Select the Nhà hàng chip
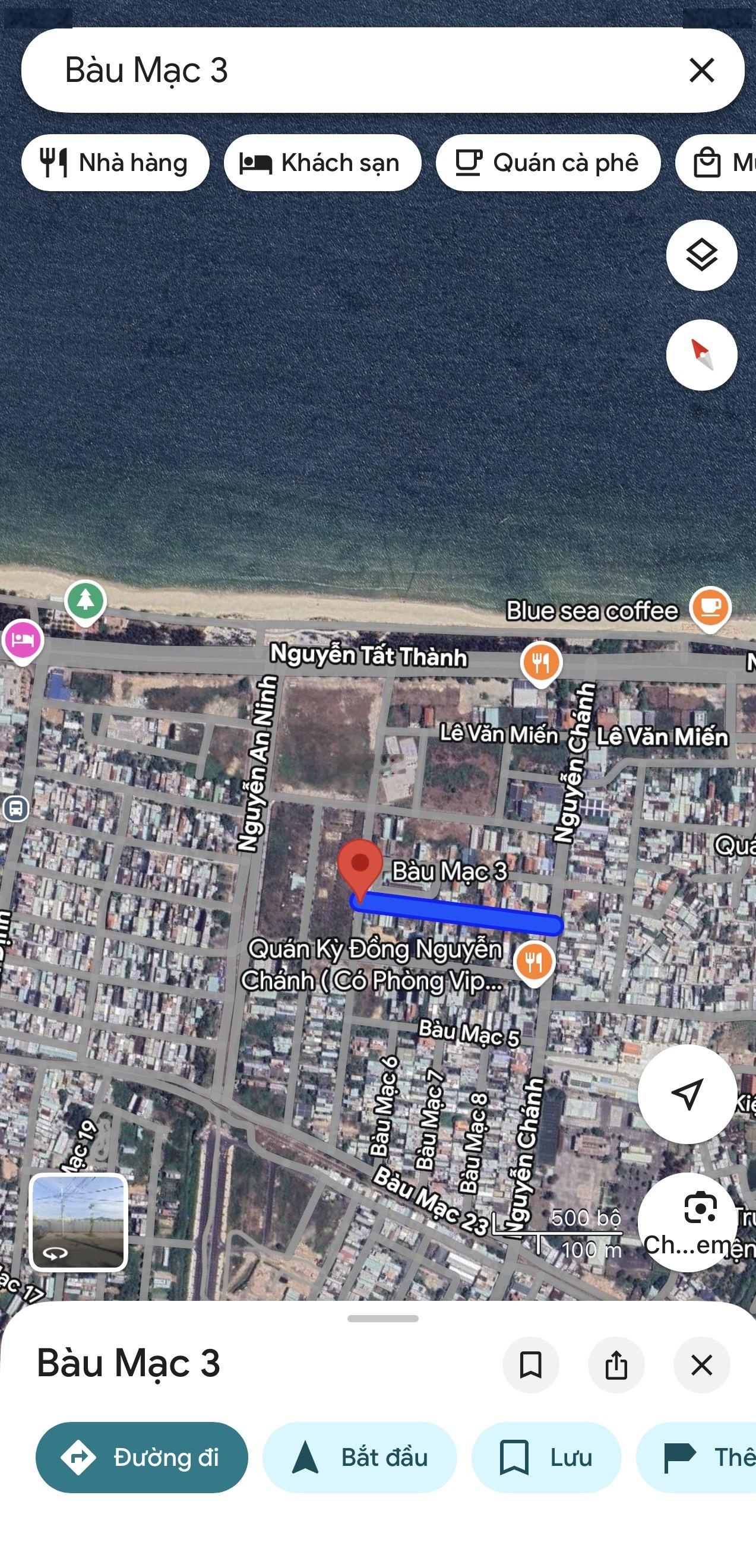 [115, 163]
